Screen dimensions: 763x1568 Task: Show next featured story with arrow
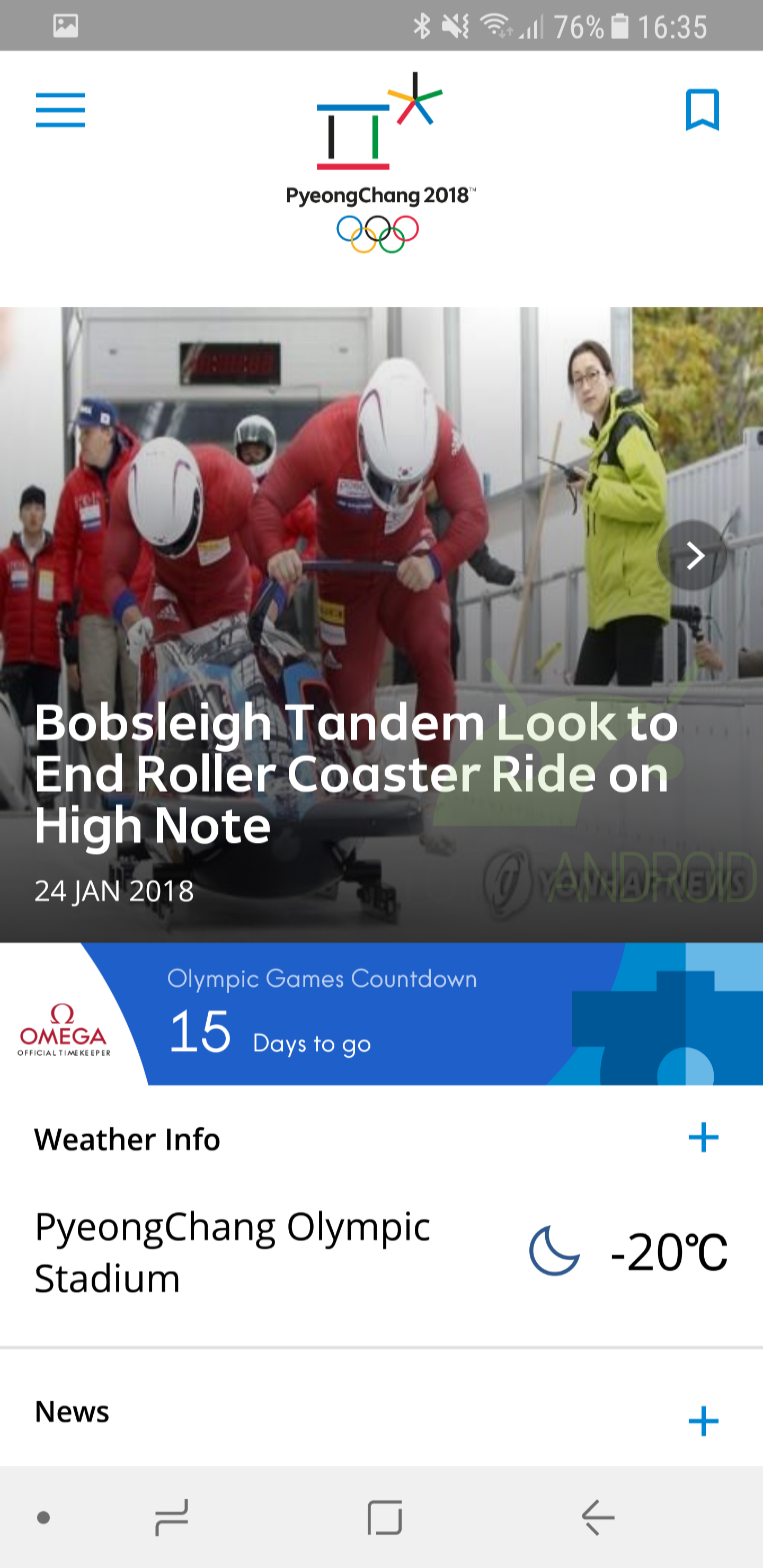693,555
